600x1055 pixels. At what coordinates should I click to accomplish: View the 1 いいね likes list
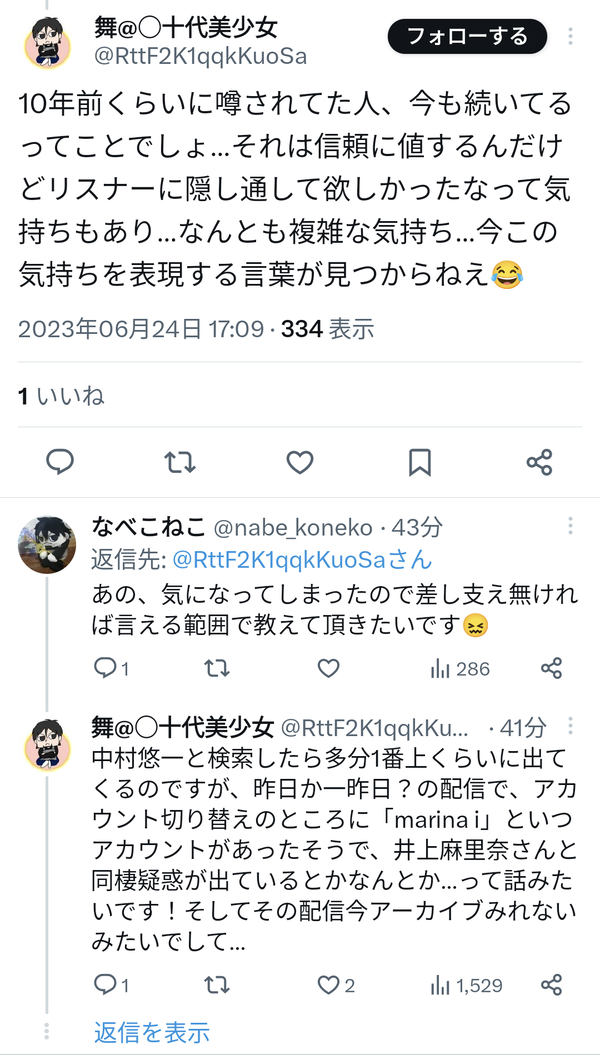click(61, 397)
